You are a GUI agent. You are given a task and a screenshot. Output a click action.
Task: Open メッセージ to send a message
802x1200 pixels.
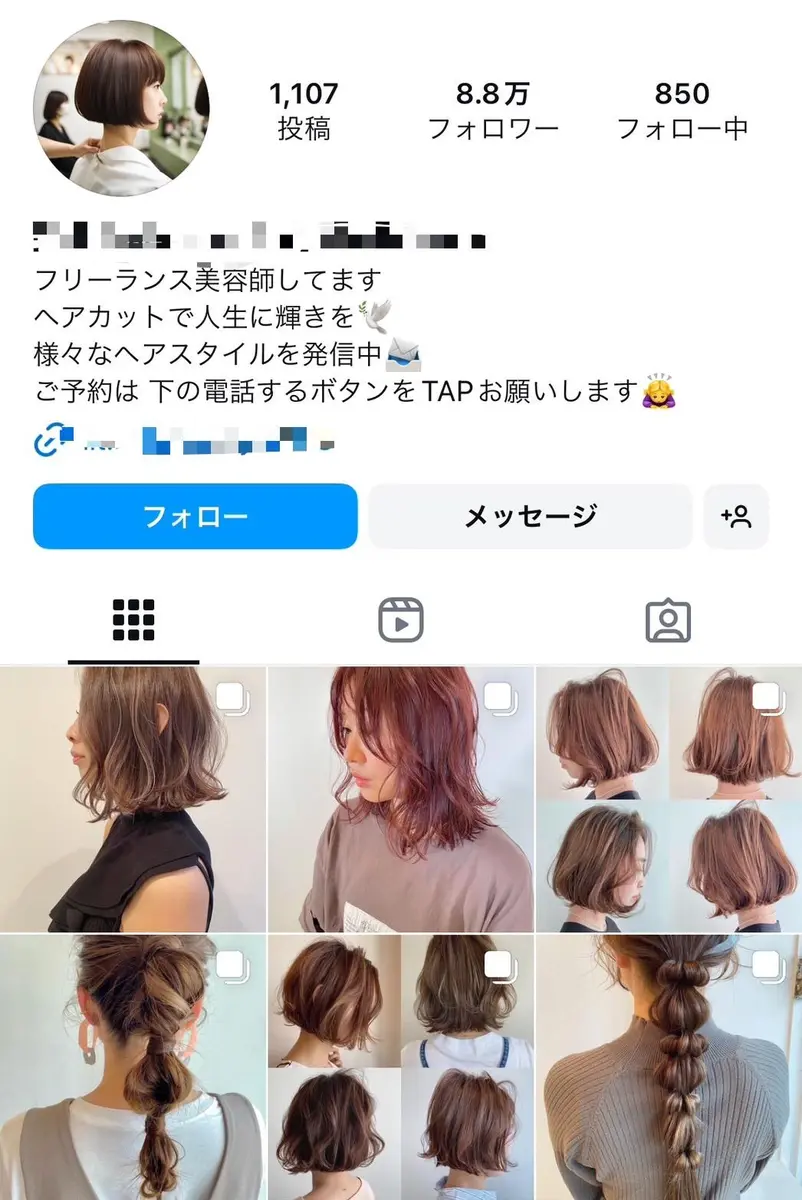tap(530, 516)
